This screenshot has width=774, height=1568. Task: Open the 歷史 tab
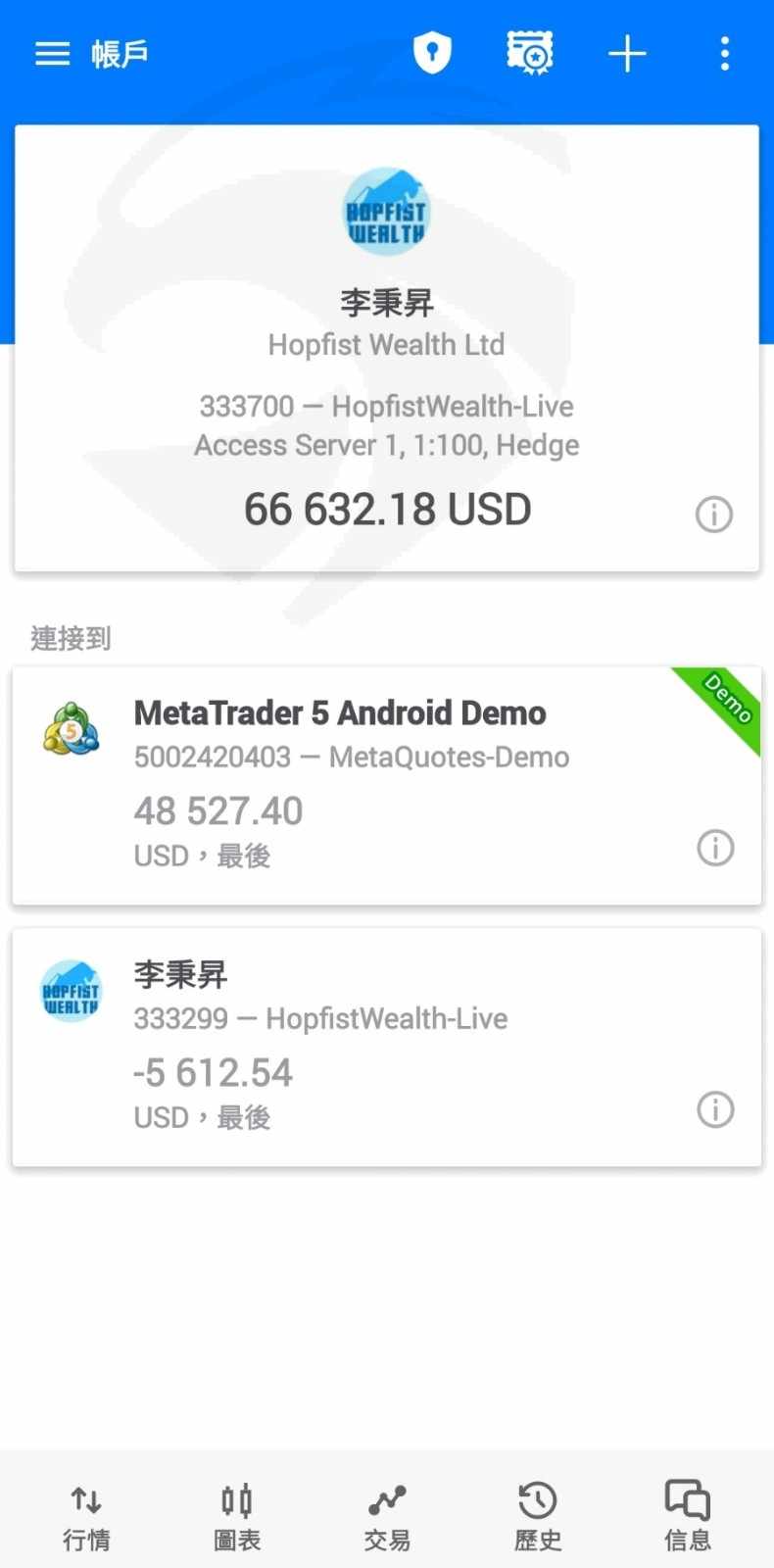tap(538, 1517)
